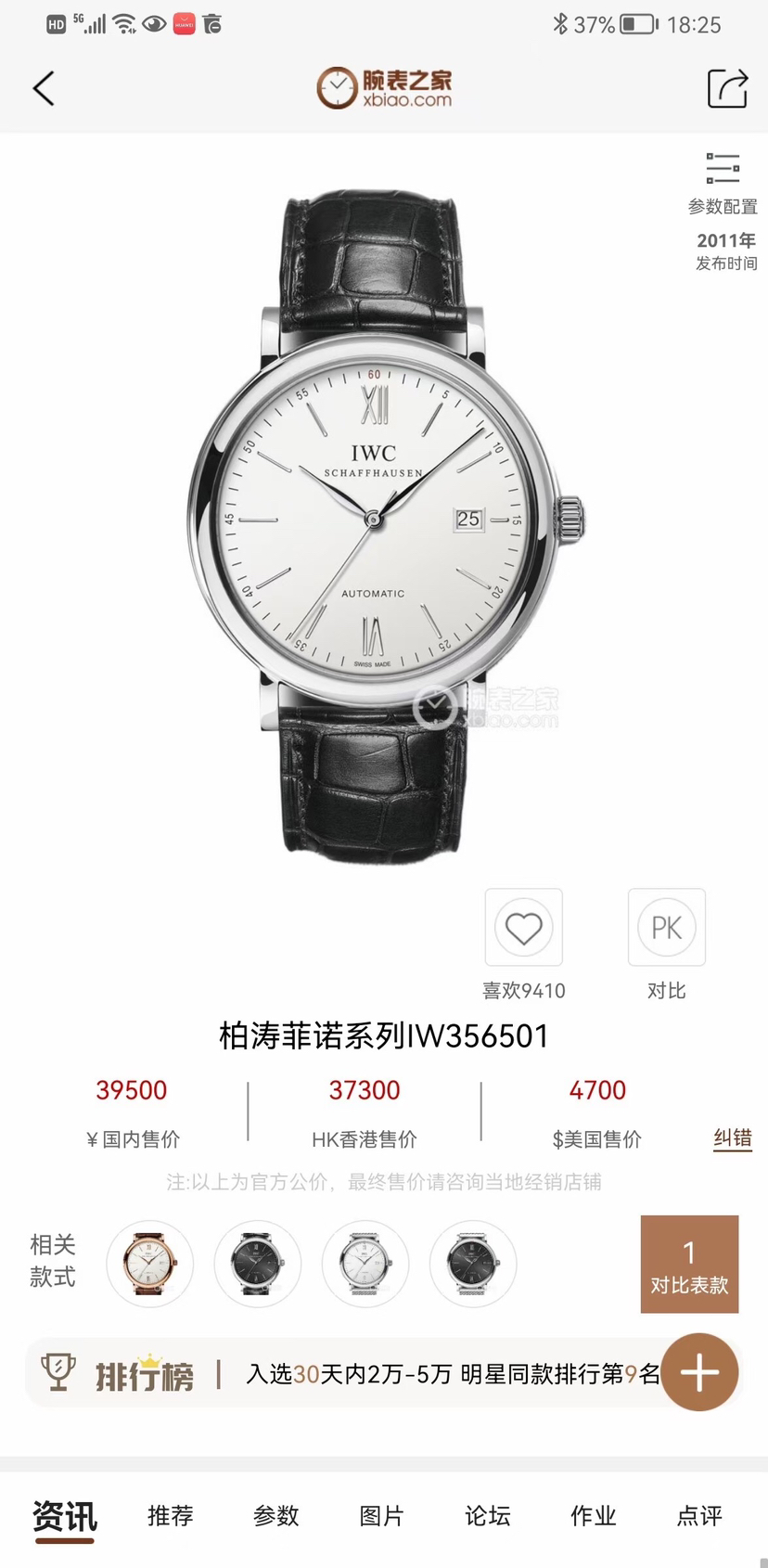Switch to the 论坛 tab
This screenshot has height=1568, width=768.
point(488,1516)
